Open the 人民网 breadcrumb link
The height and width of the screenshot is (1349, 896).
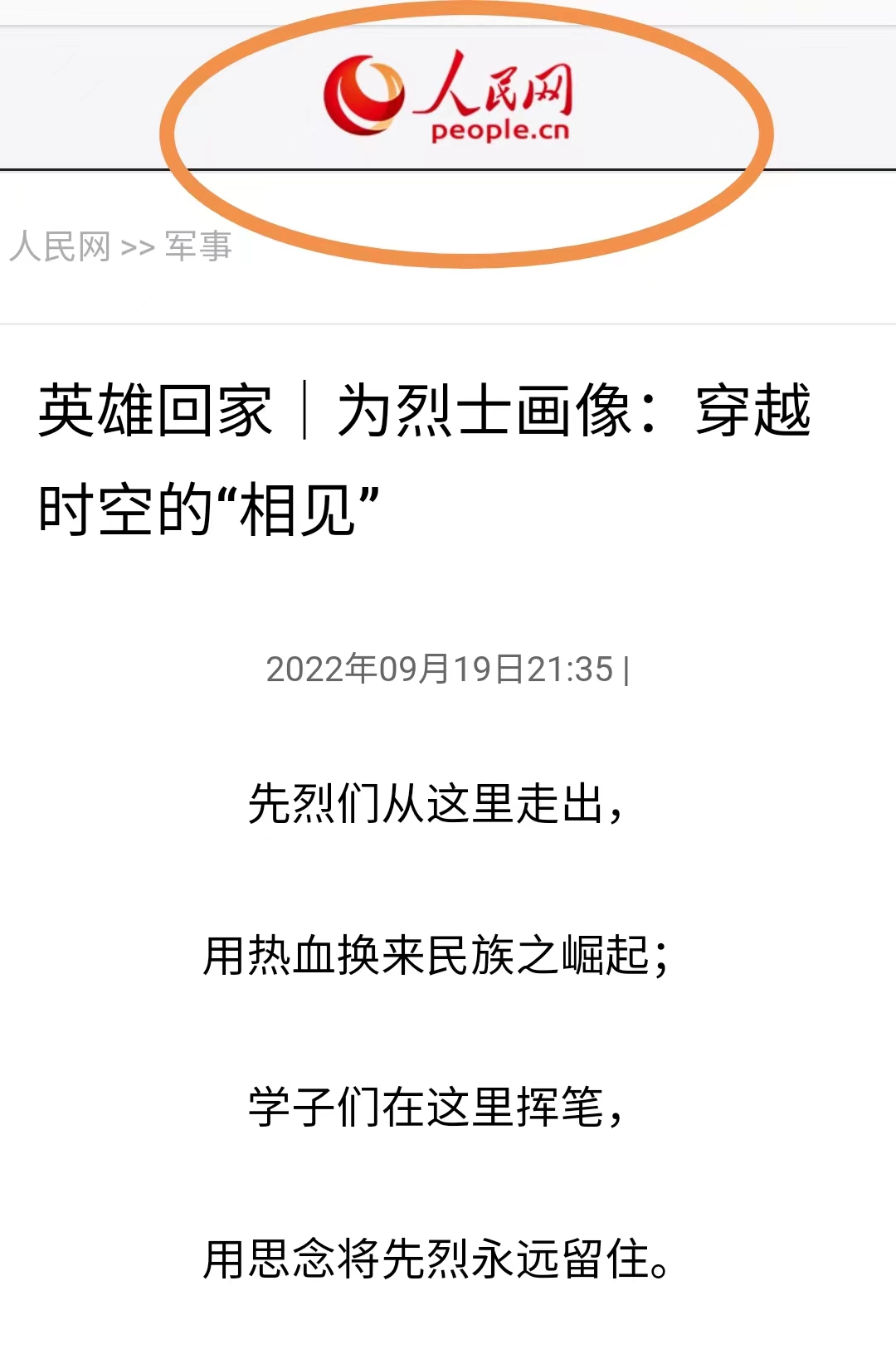click(60, 246)
